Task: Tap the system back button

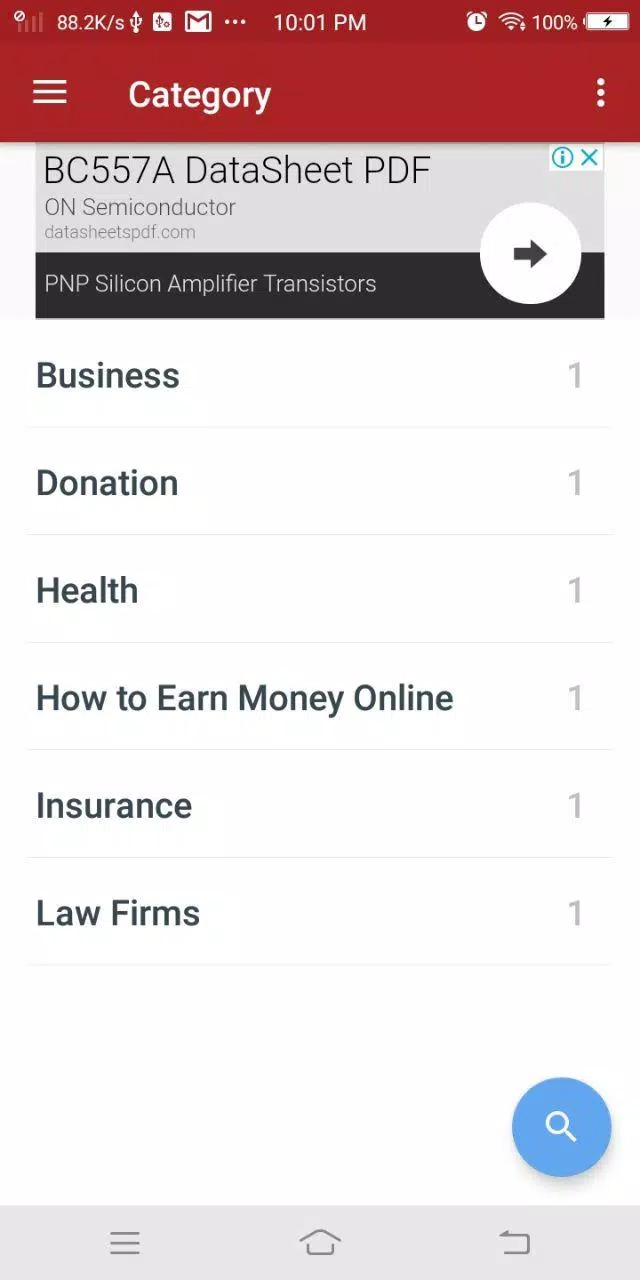Action: (514, 1242)
